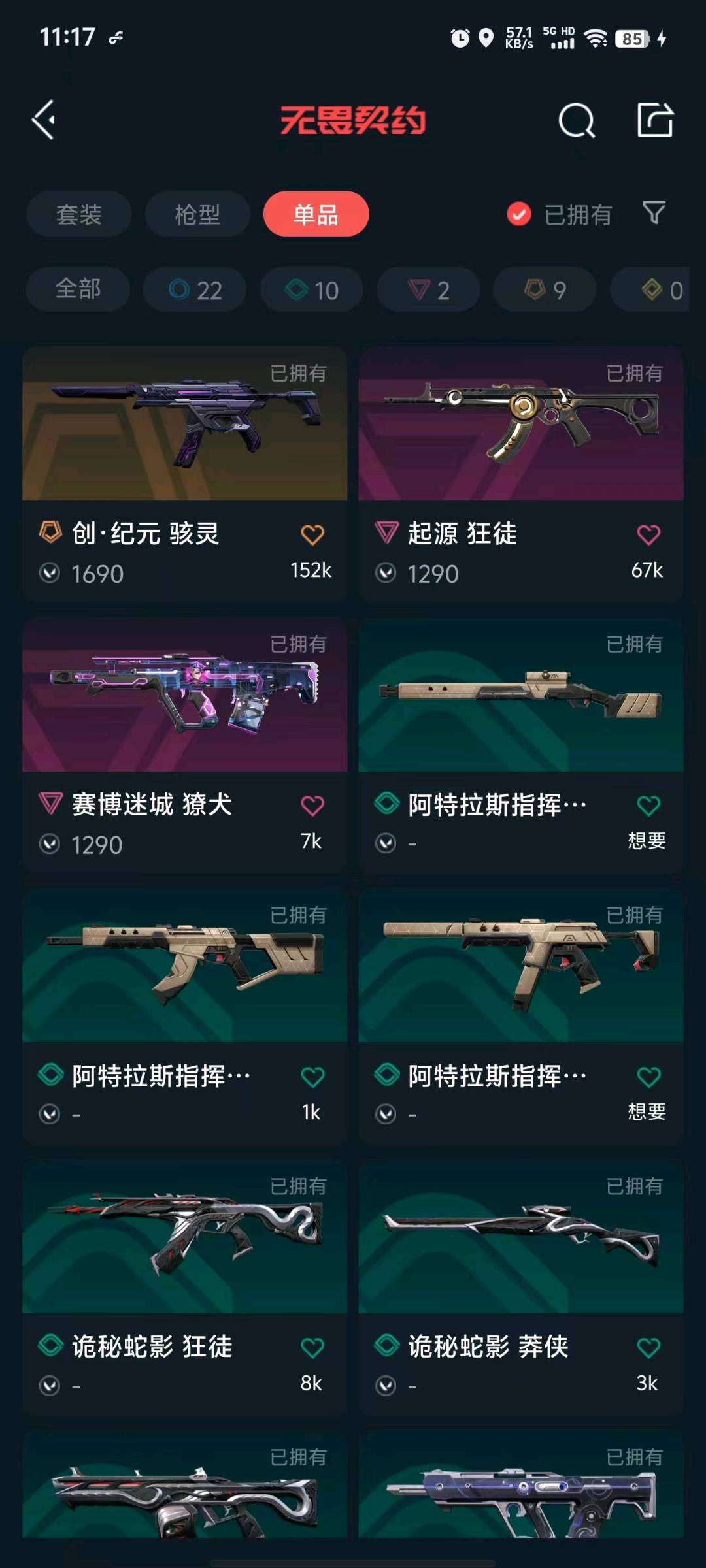706x1568 pixels.
Task: Select the rarity chip showing 9
Action: (x=545, y=289)
